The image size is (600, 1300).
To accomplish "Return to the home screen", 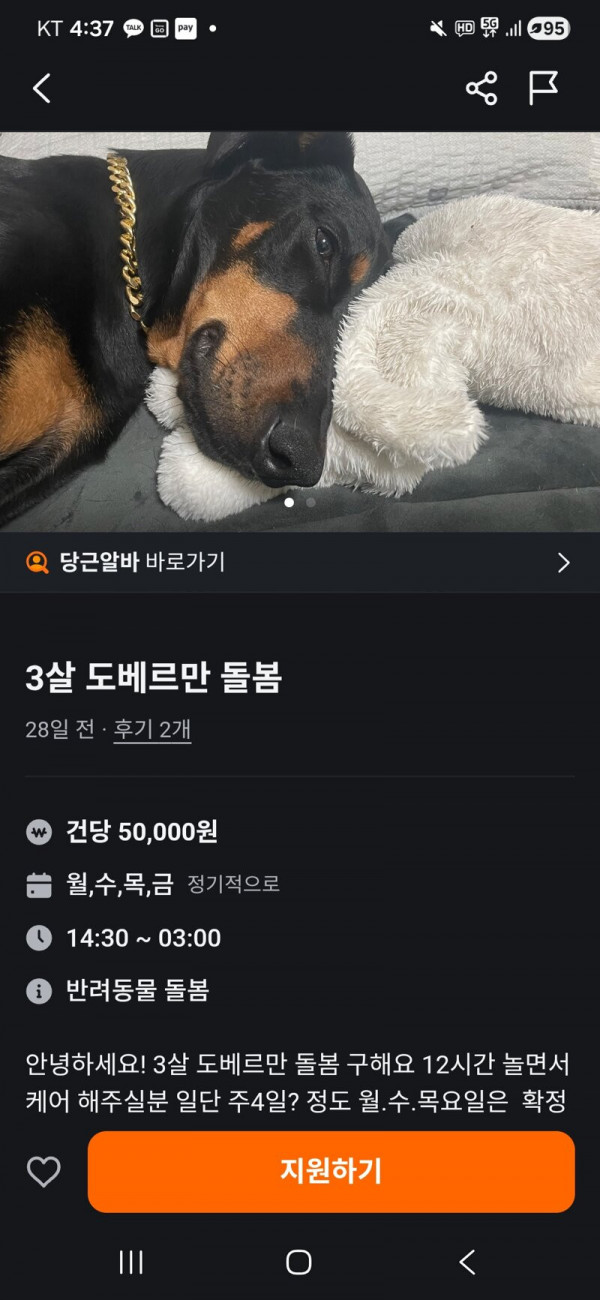I will 299,1262.
